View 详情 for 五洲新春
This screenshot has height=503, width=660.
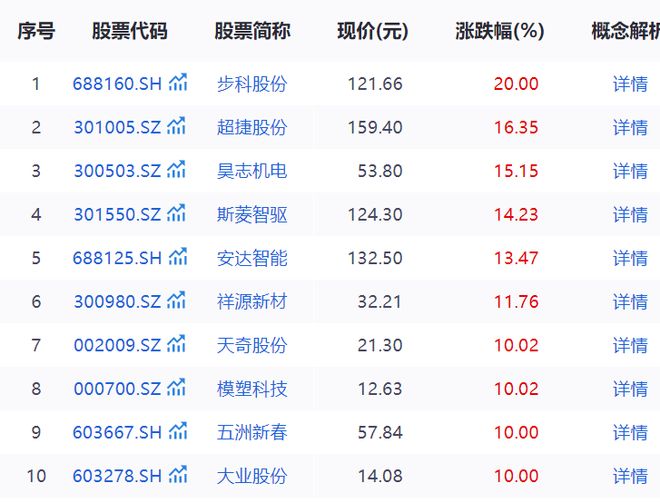(630, 432)
